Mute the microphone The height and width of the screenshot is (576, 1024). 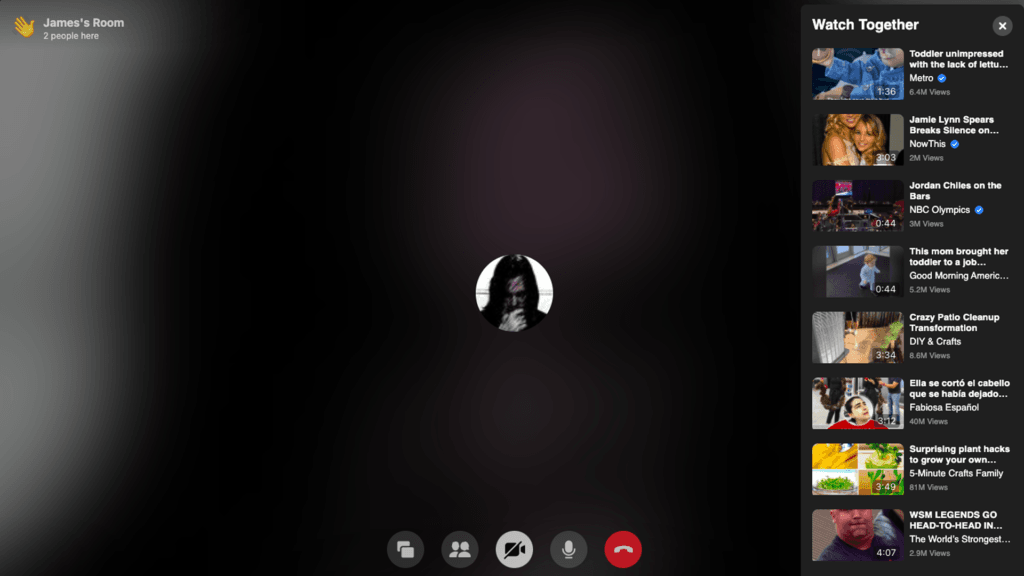[x=569, y=549]
